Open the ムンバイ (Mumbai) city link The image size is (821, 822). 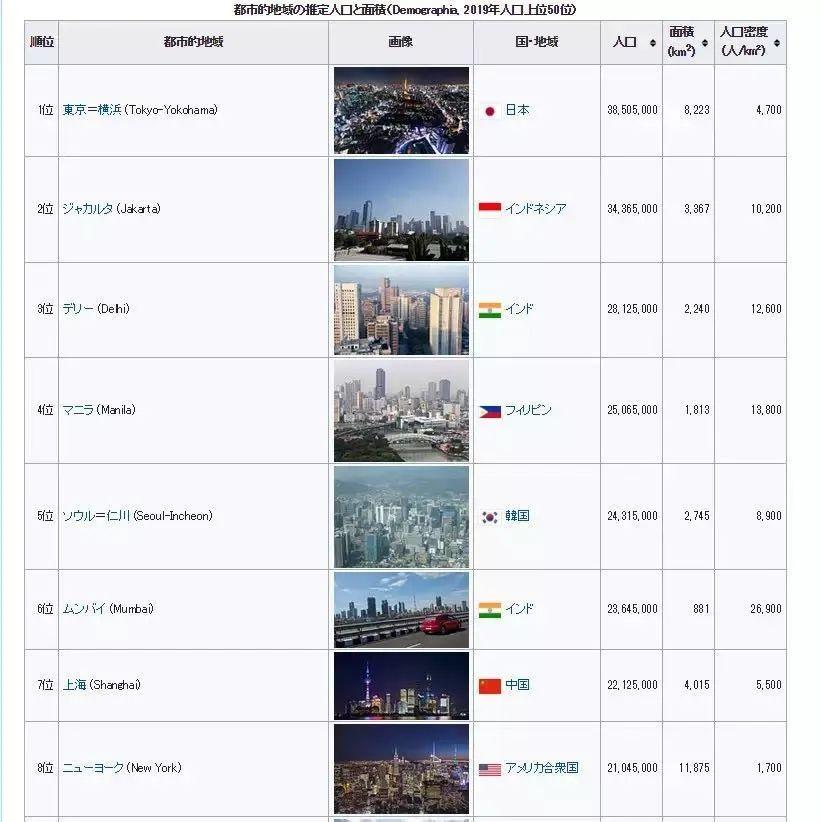pyautogui.click(x=84, y=609)
